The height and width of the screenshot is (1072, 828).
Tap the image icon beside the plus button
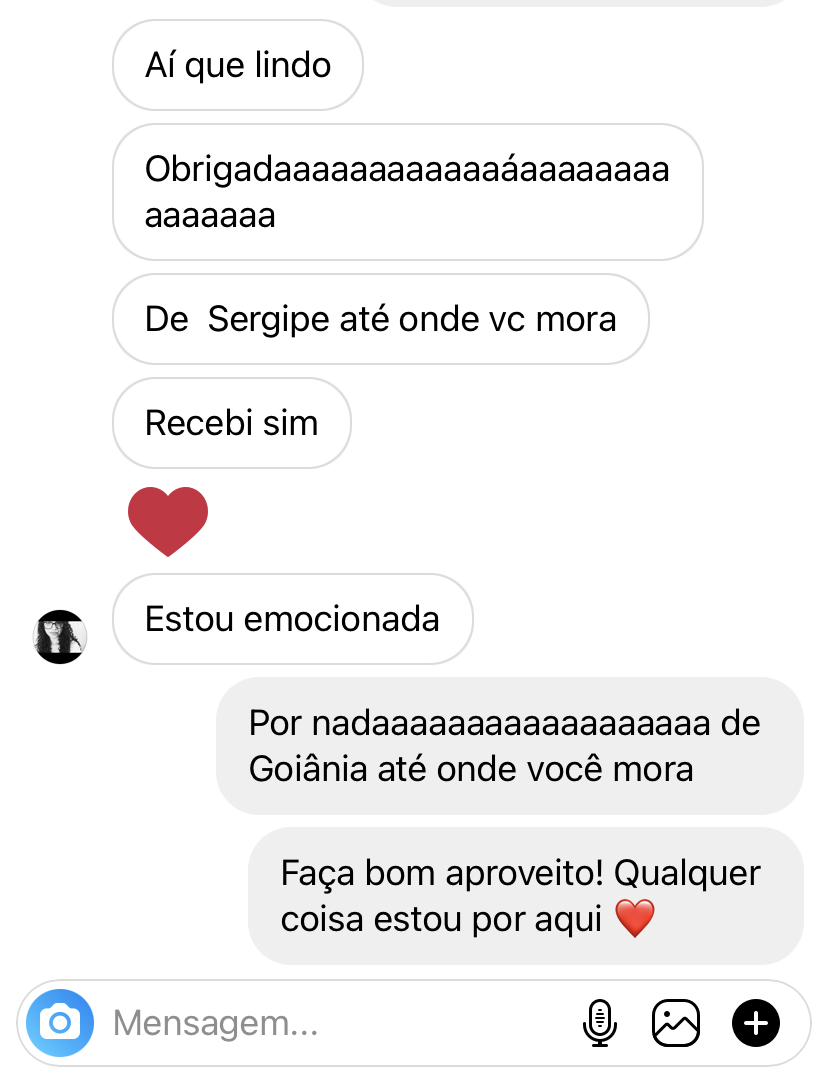[676, 1022]
